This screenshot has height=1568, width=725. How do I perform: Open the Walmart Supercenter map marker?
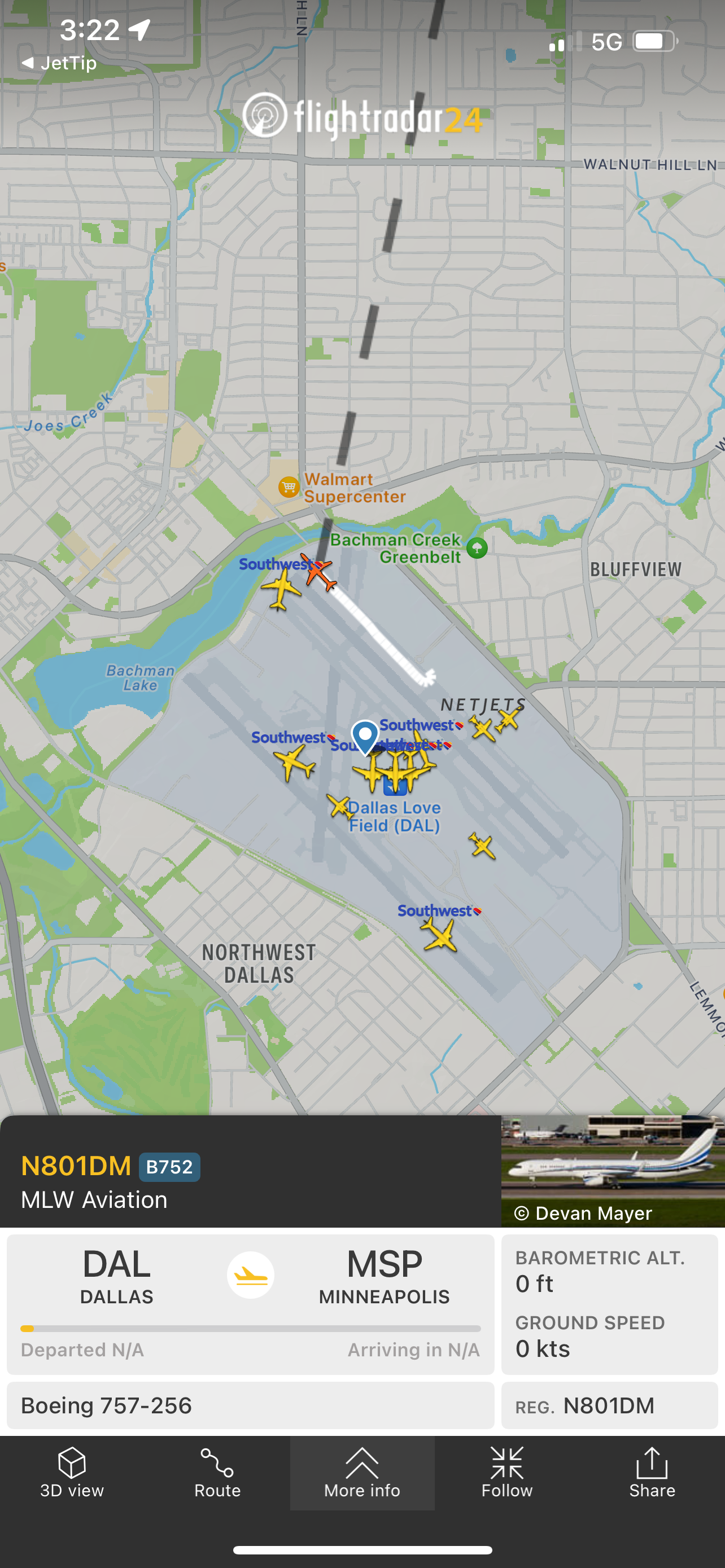click(289, 487)
